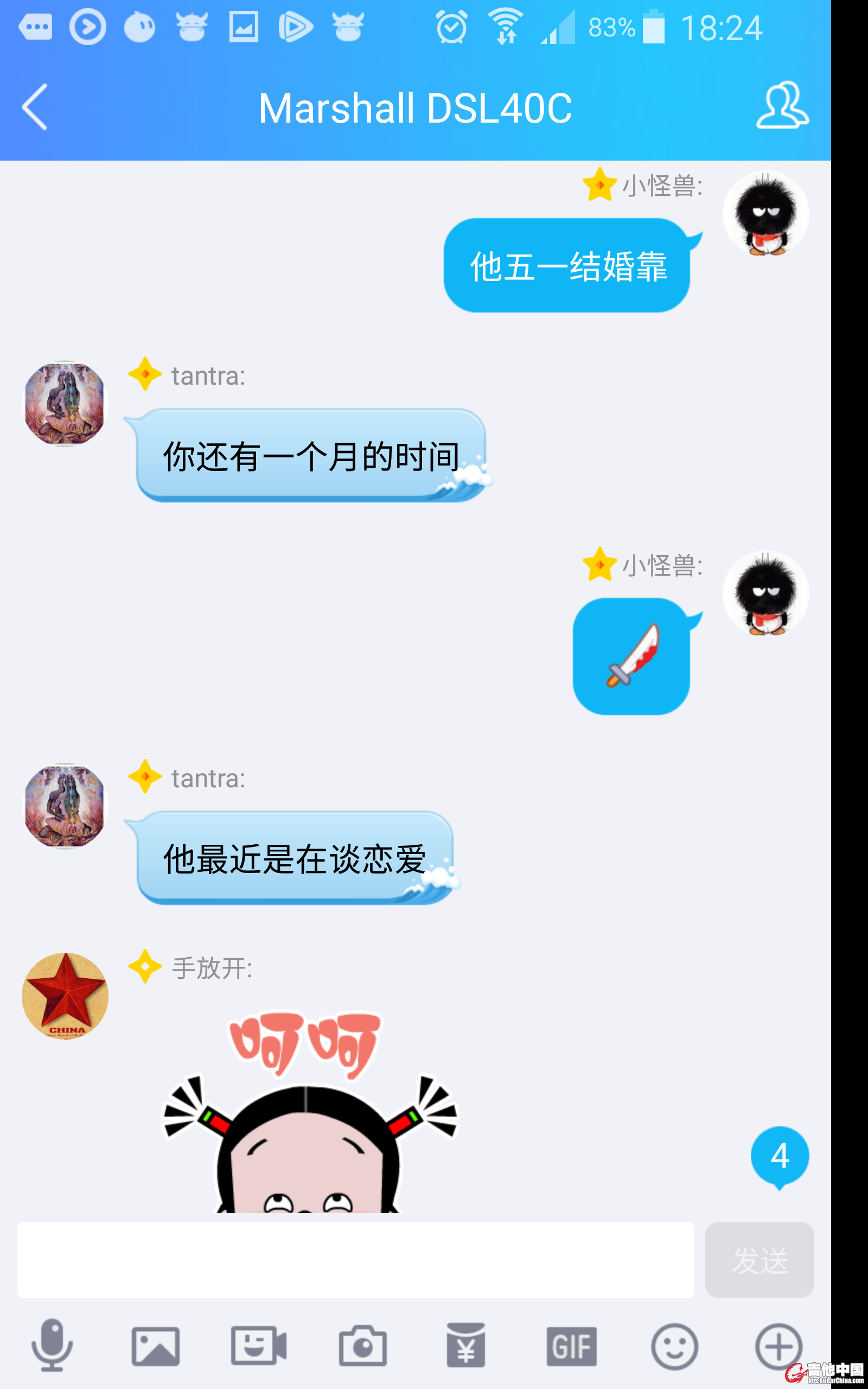Tap the message text input field
Image resolution: width=868 pixels, height=1389 pixels.
(355, 1259)
